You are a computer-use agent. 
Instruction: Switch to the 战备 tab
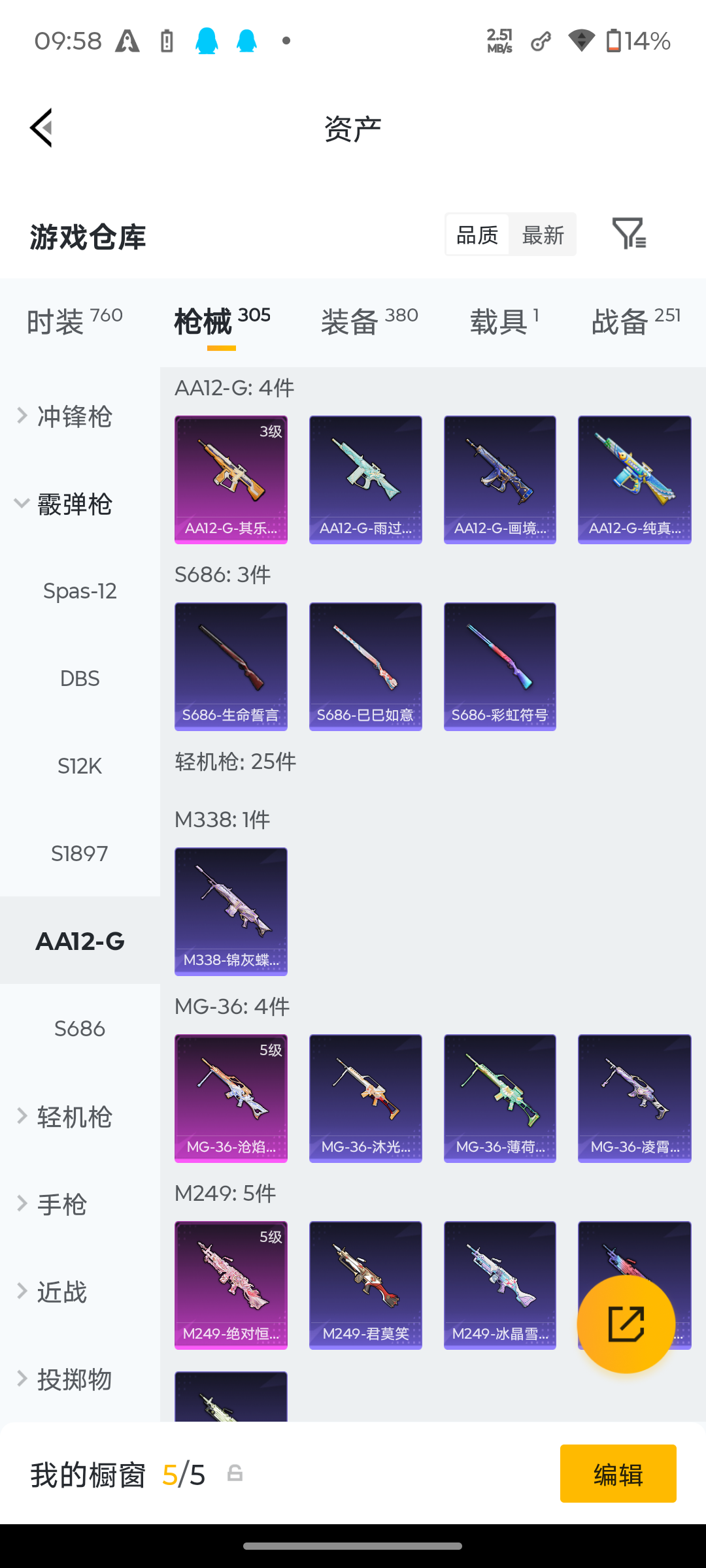point(636,321)
